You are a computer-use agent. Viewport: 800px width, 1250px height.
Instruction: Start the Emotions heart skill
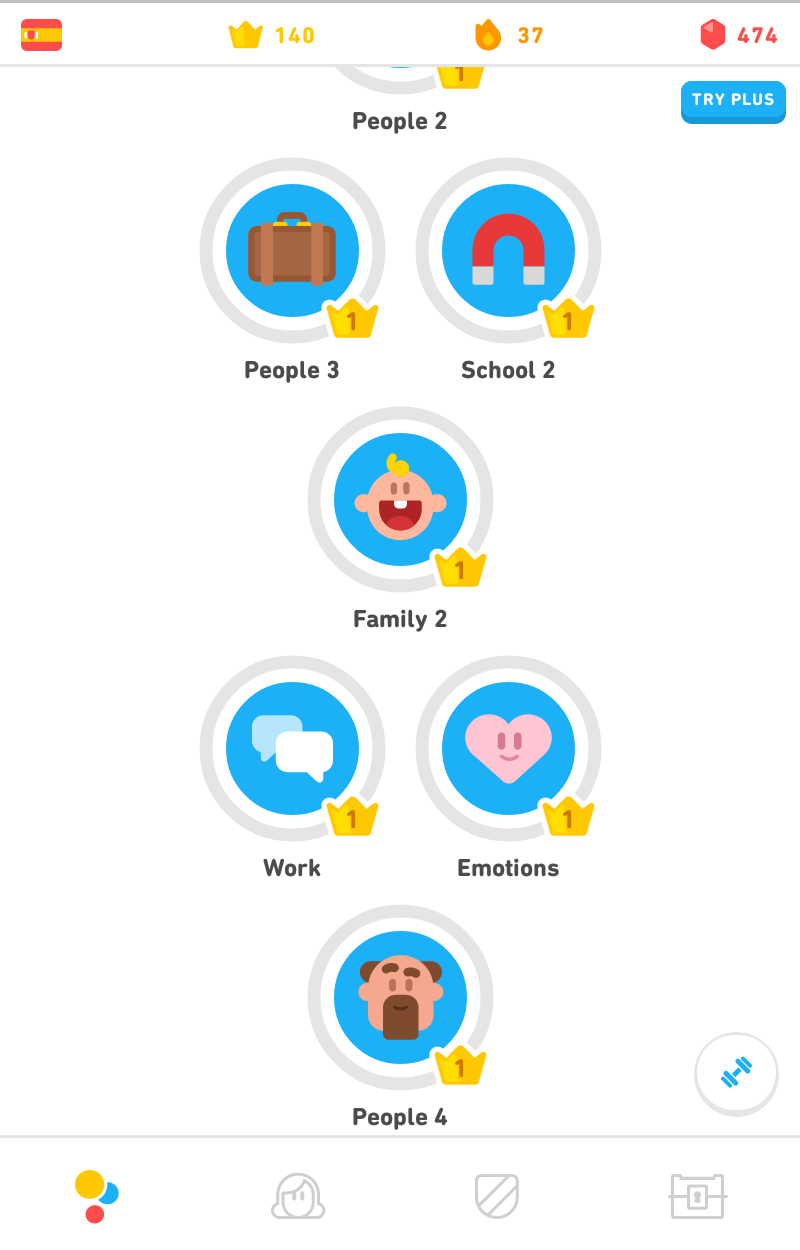coord(508,749)
